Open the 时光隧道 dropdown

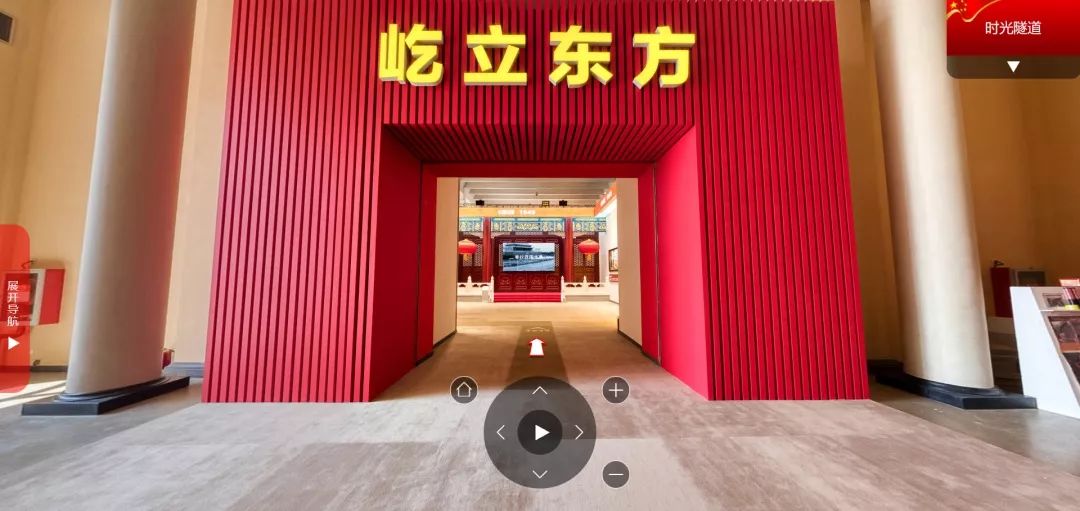click(x=1013, y=66)
